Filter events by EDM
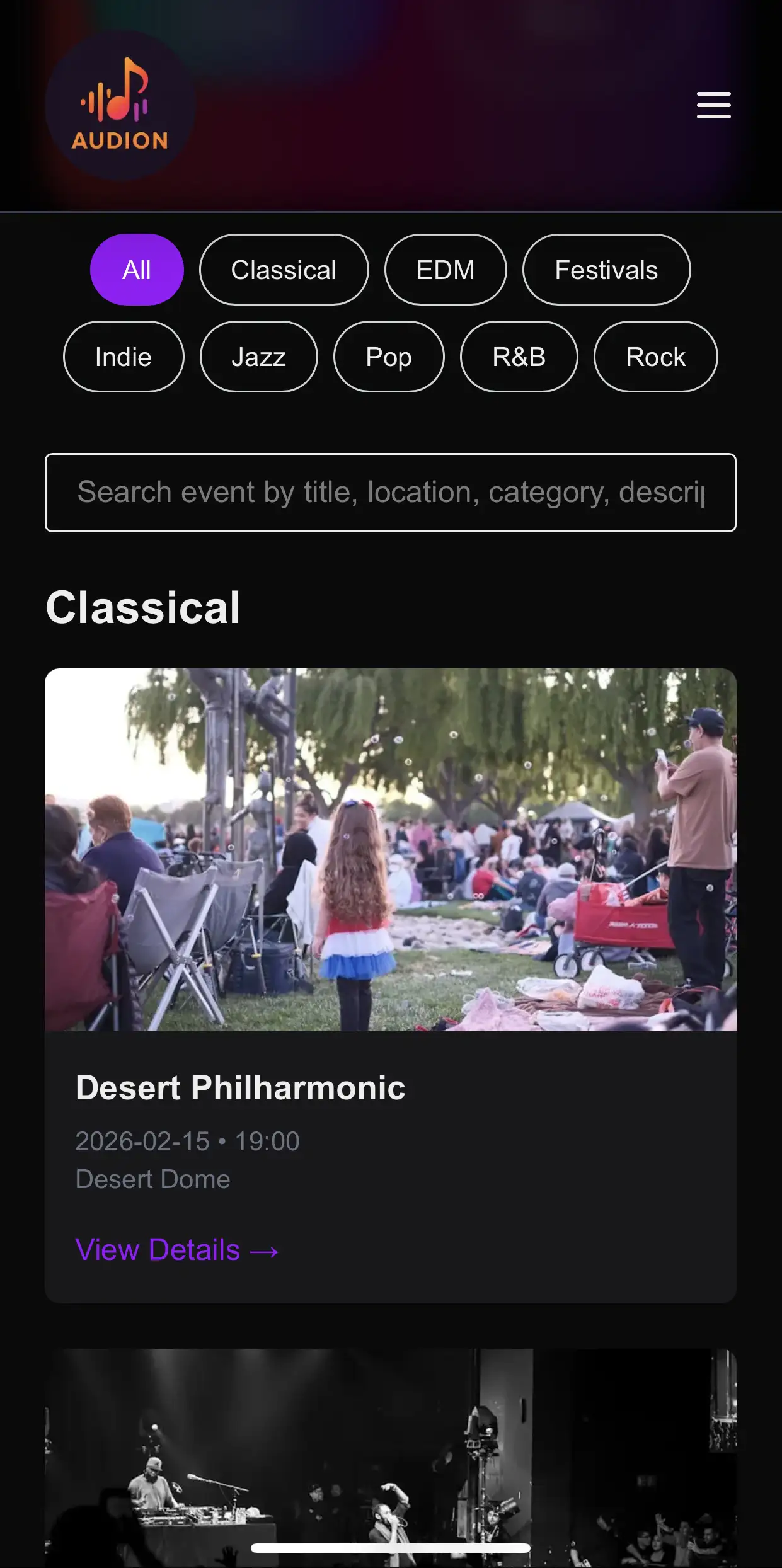This screenshot has height=1568, width=782. pyautogui.click(x=445, y=270)
